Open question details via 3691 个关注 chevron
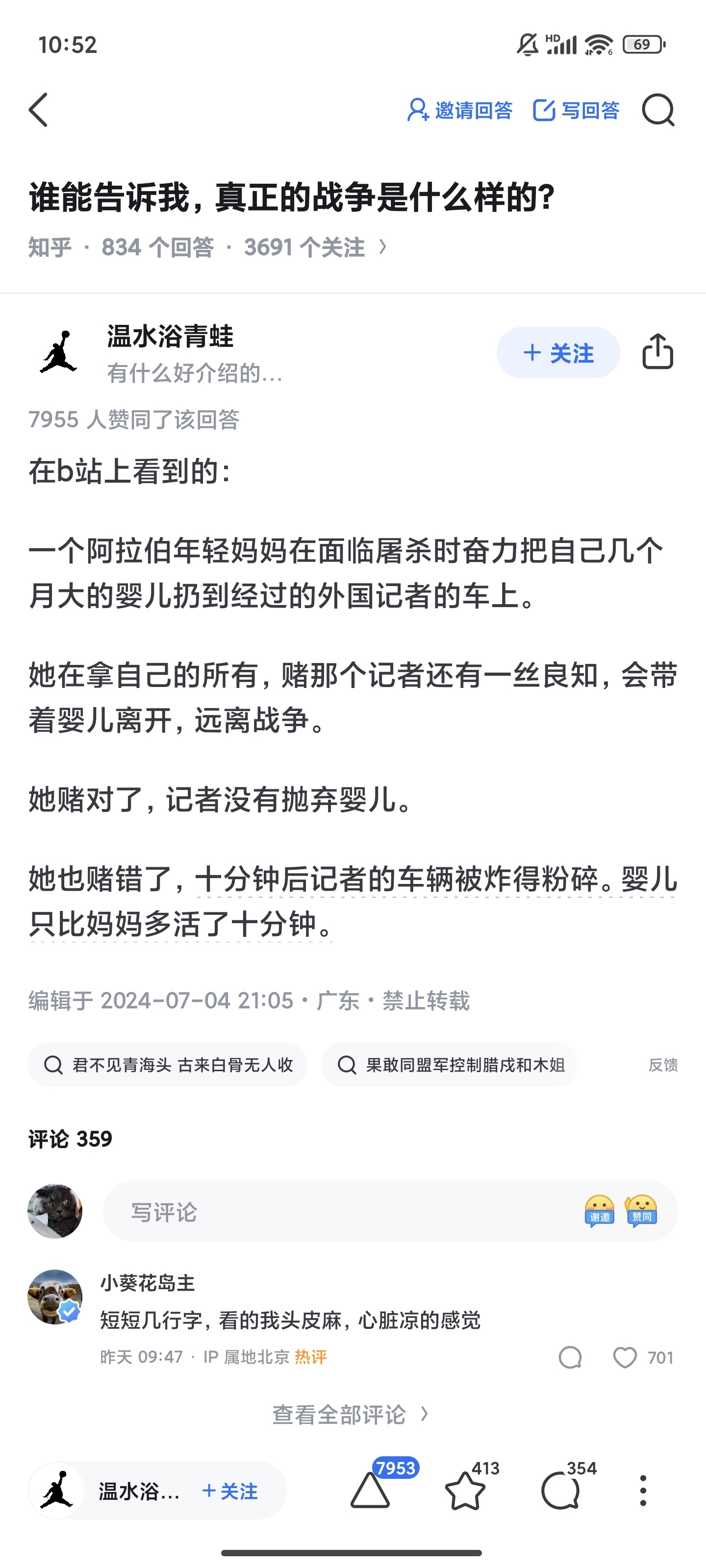The image size is (706, 1568). 315,247
